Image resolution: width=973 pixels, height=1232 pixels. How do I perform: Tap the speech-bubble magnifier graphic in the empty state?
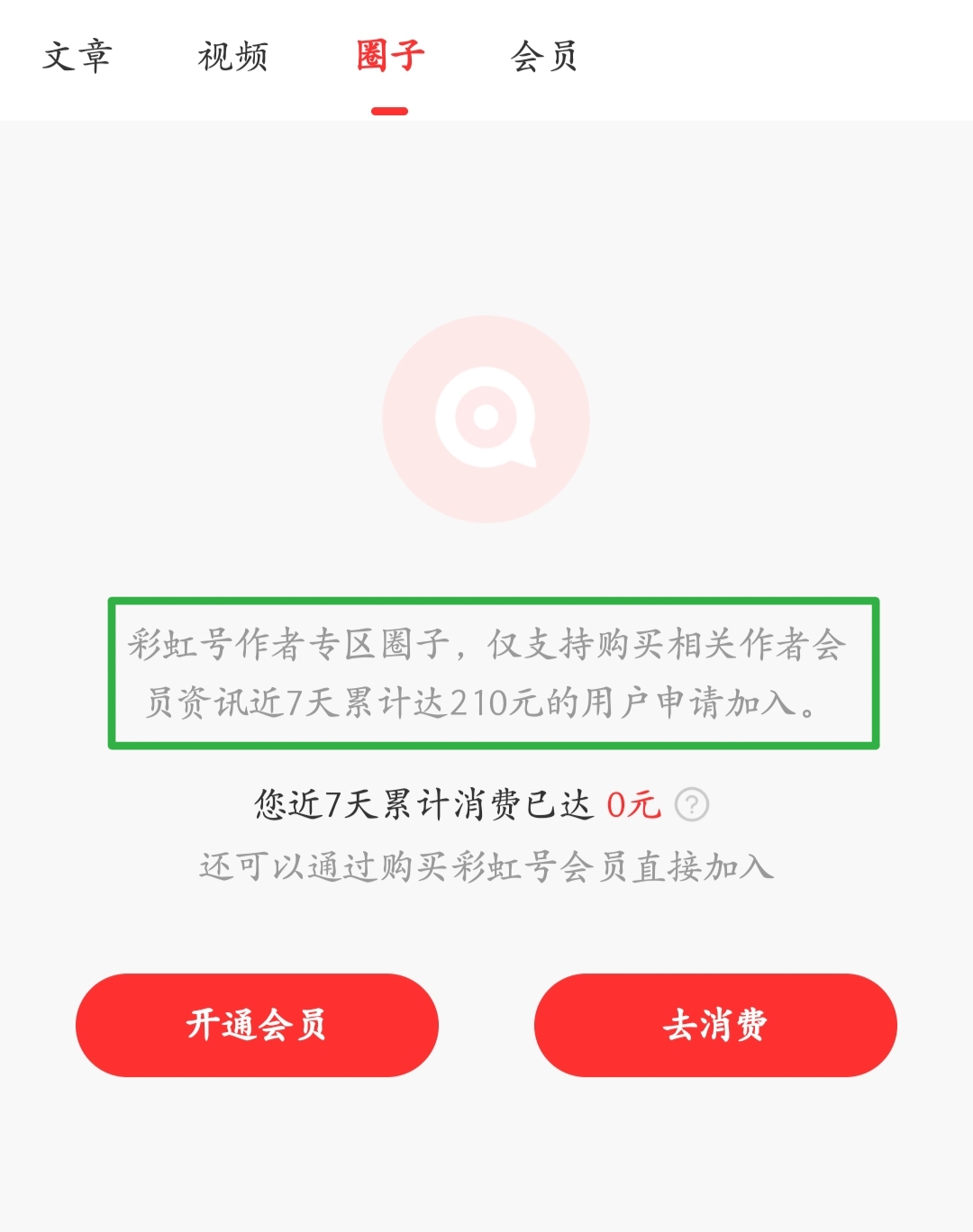[486, 416]
